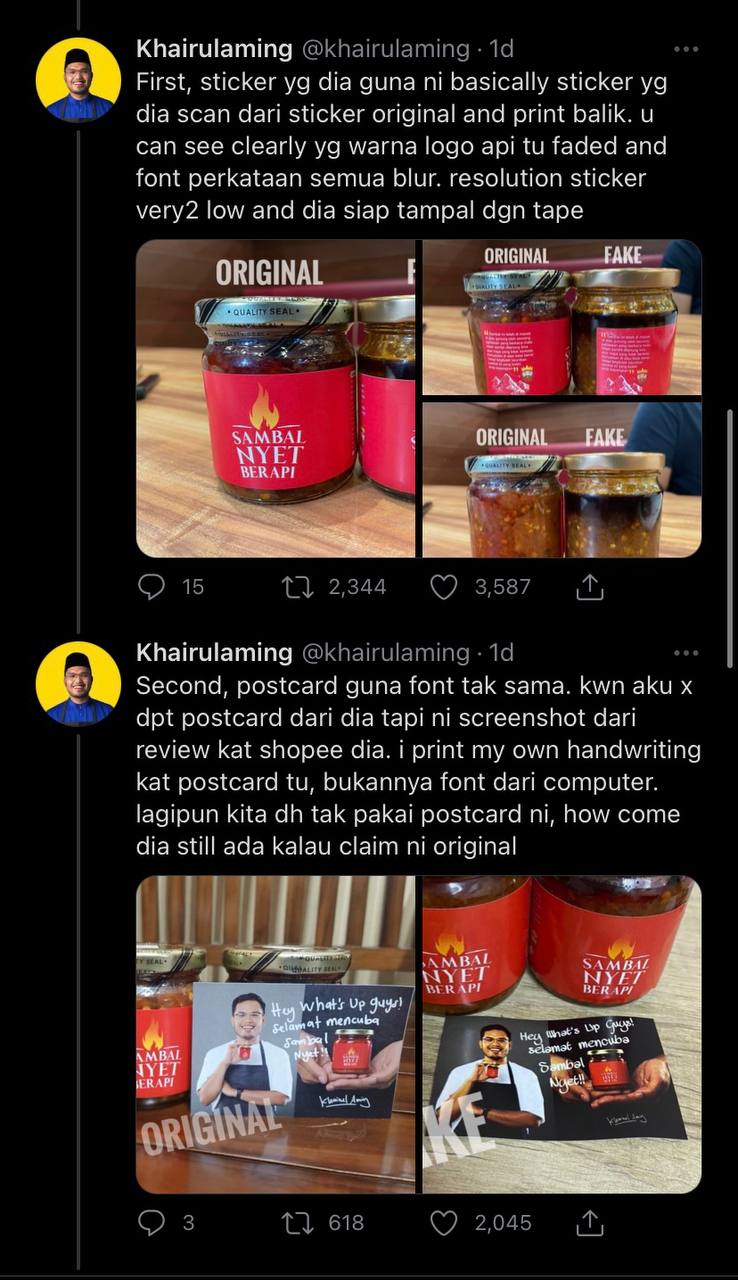Open Khairulaming's avatar on the first tweet
Image resolution: width=738 pixels, height=1280 pixels.
(x=78, y=79)
